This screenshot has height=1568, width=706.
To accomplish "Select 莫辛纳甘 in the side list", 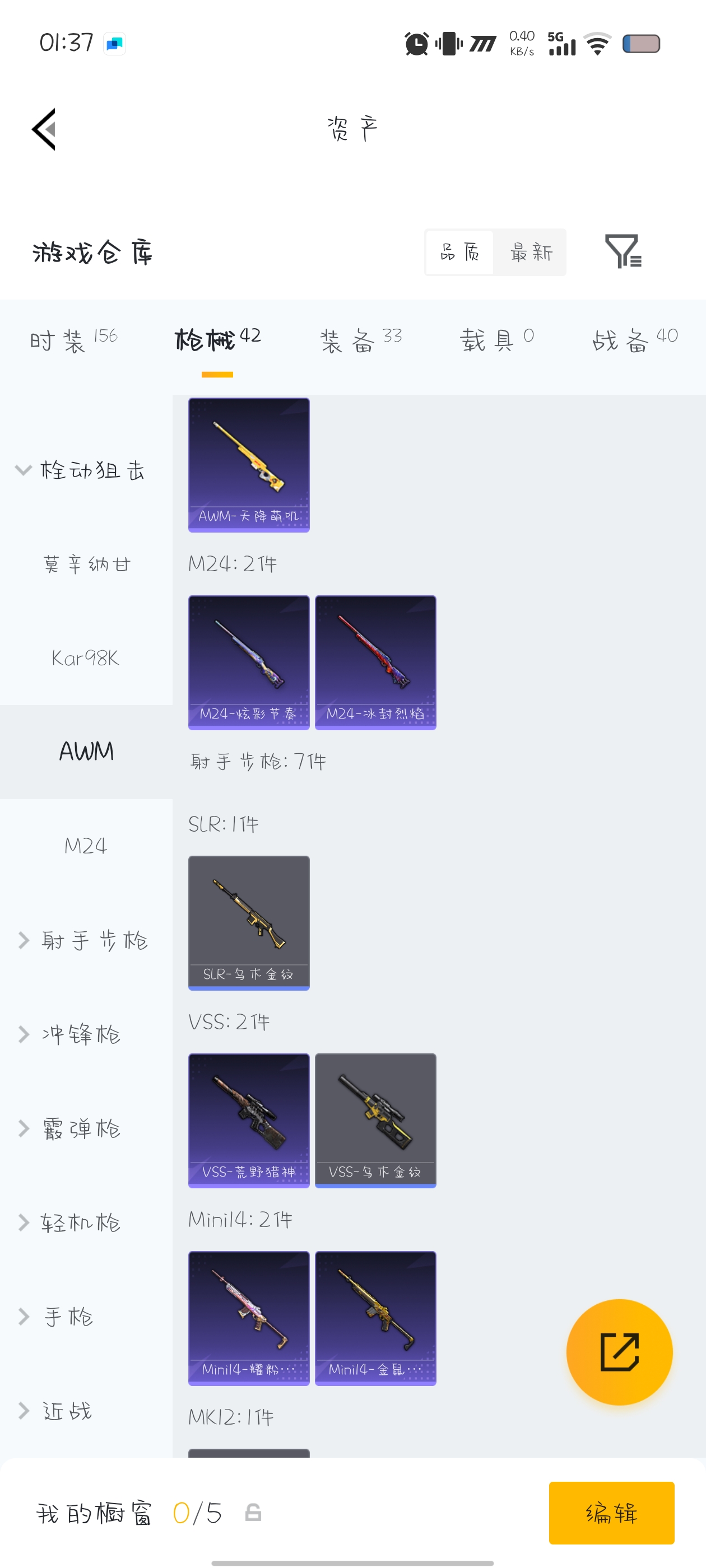I will (86, 564).
